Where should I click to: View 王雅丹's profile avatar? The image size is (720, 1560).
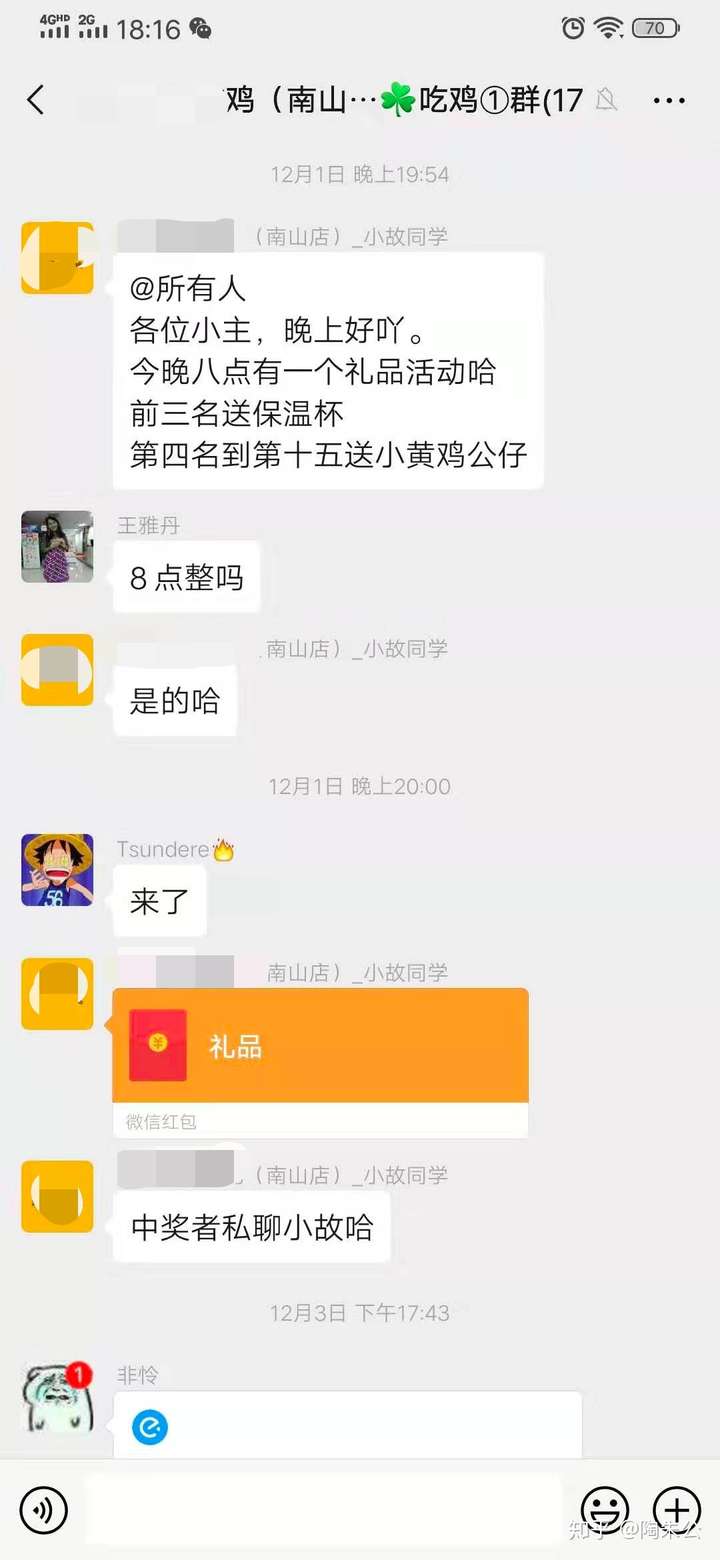[x=57, y=547]
